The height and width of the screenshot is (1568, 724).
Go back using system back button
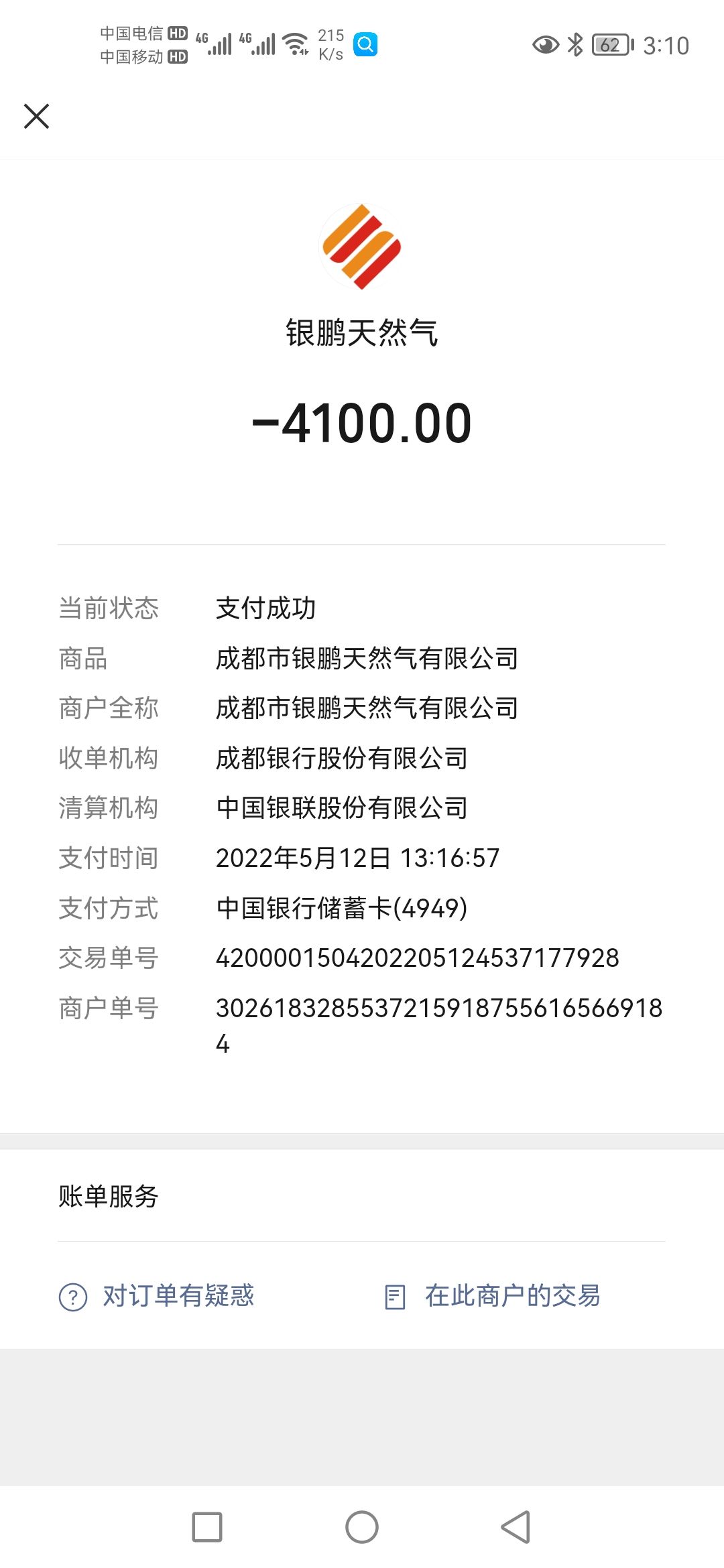tap(516, 1527)
